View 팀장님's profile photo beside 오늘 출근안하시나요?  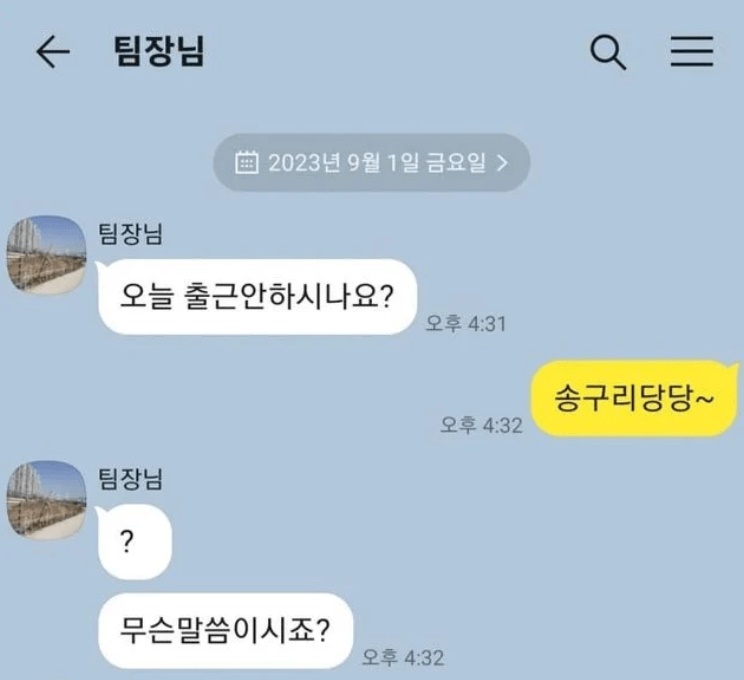tap(46, 254)
